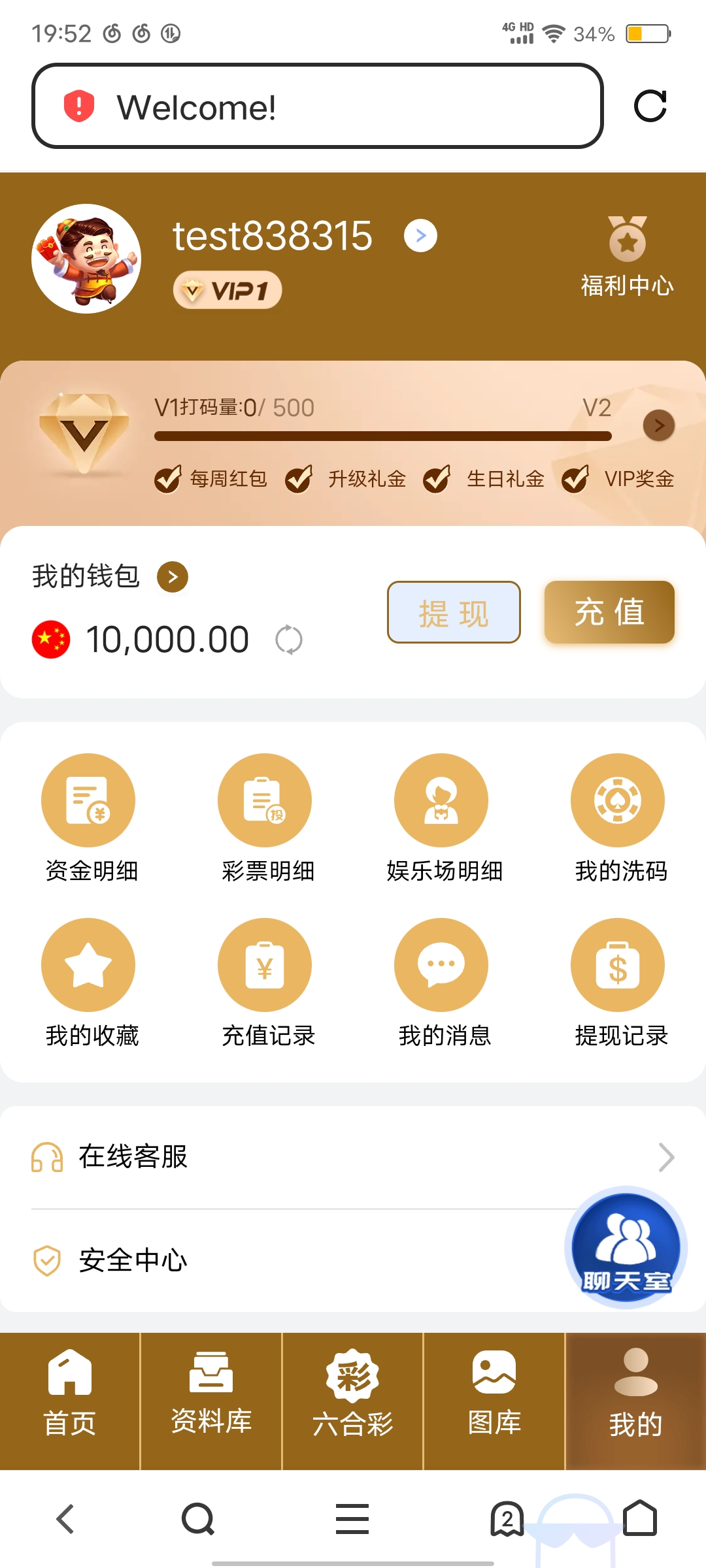Expand the VIP level details arrow
706x1568 pixels.
[658, 425]
